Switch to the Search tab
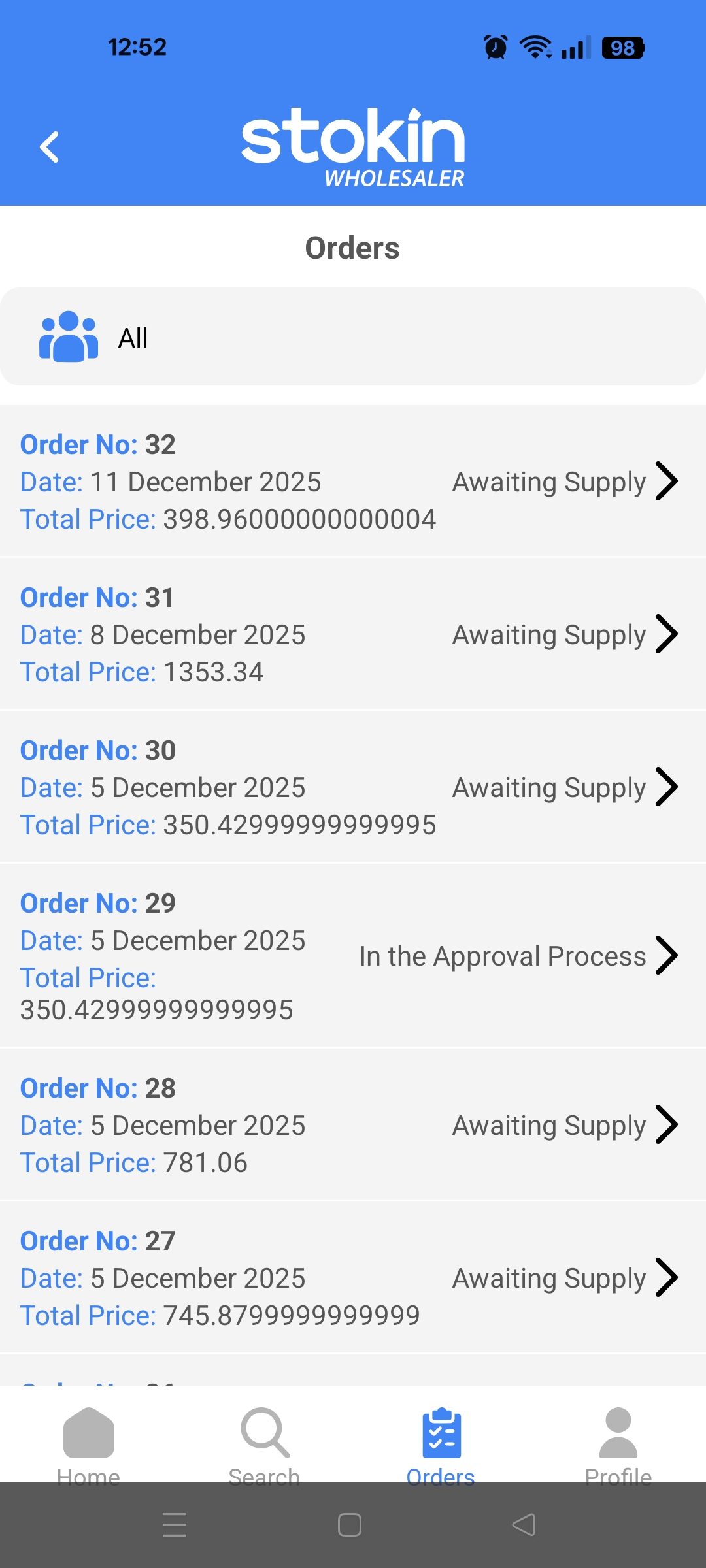The image size is (706, 1568). pyautogui.click(x=265, y=1444)
